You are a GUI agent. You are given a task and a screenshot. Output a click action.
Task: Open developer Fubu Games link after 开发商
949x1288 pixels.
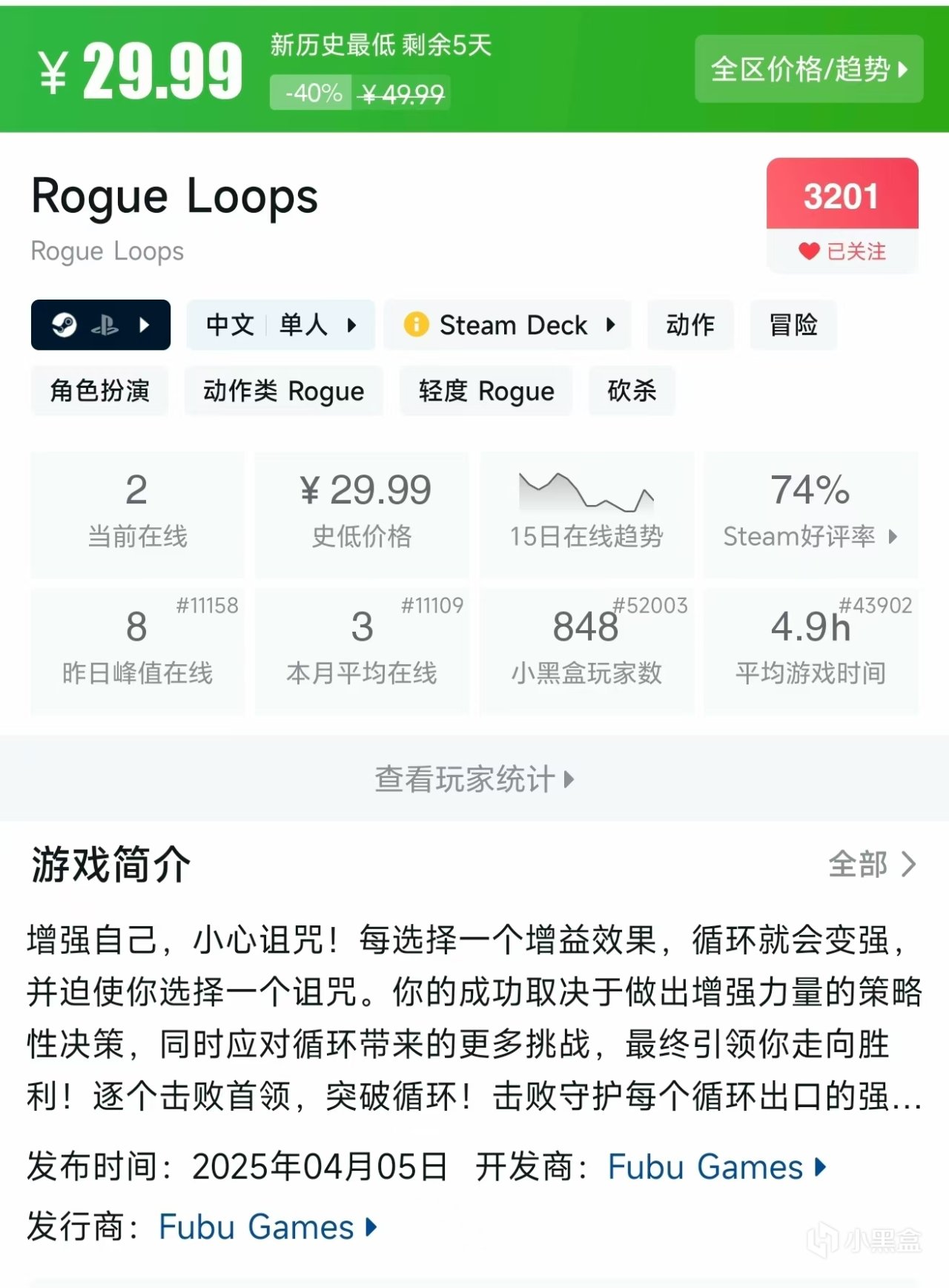tap(715, 1167)
